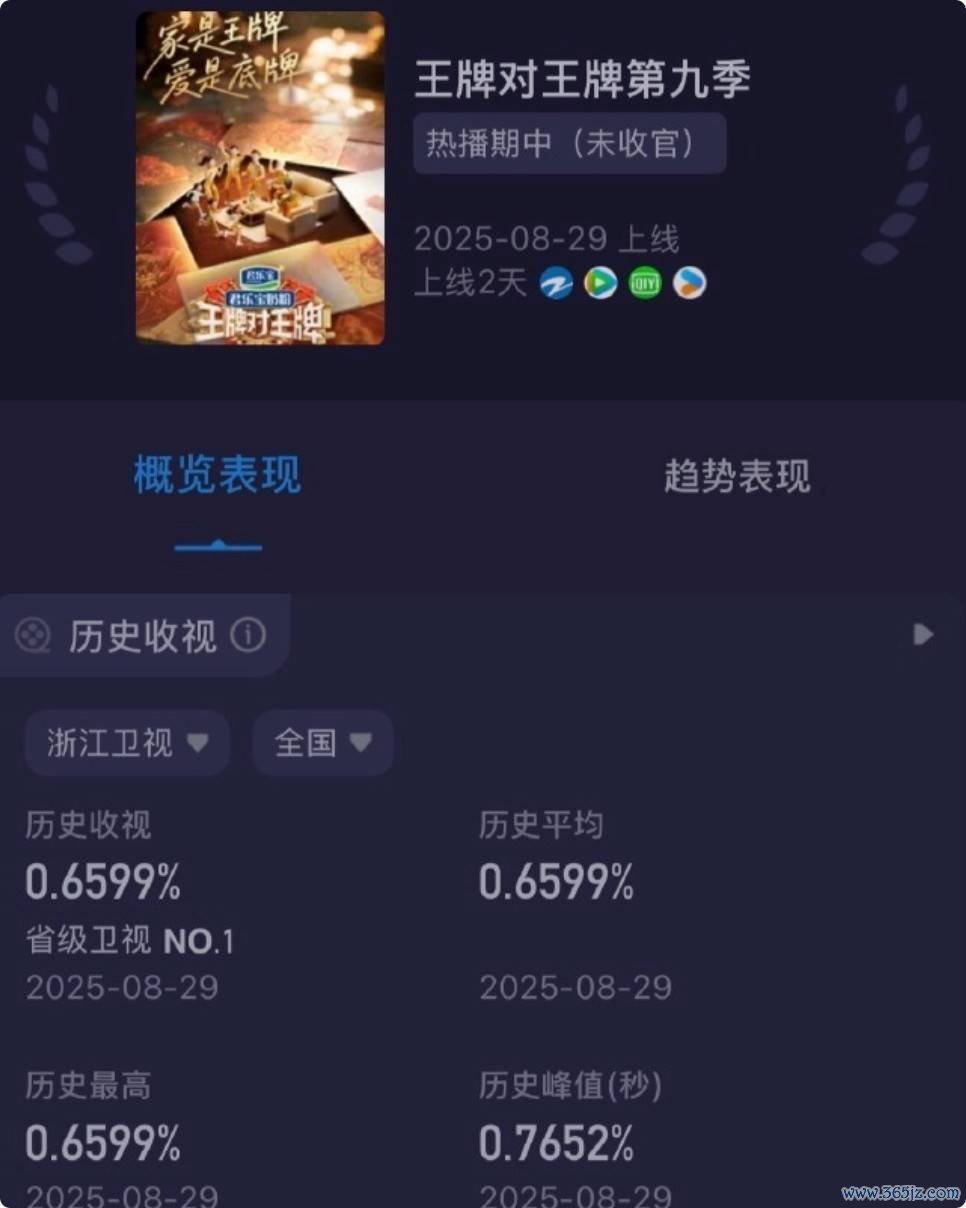Open the 全国 region dropdown
966x1208 pixels.
(322, 743)
